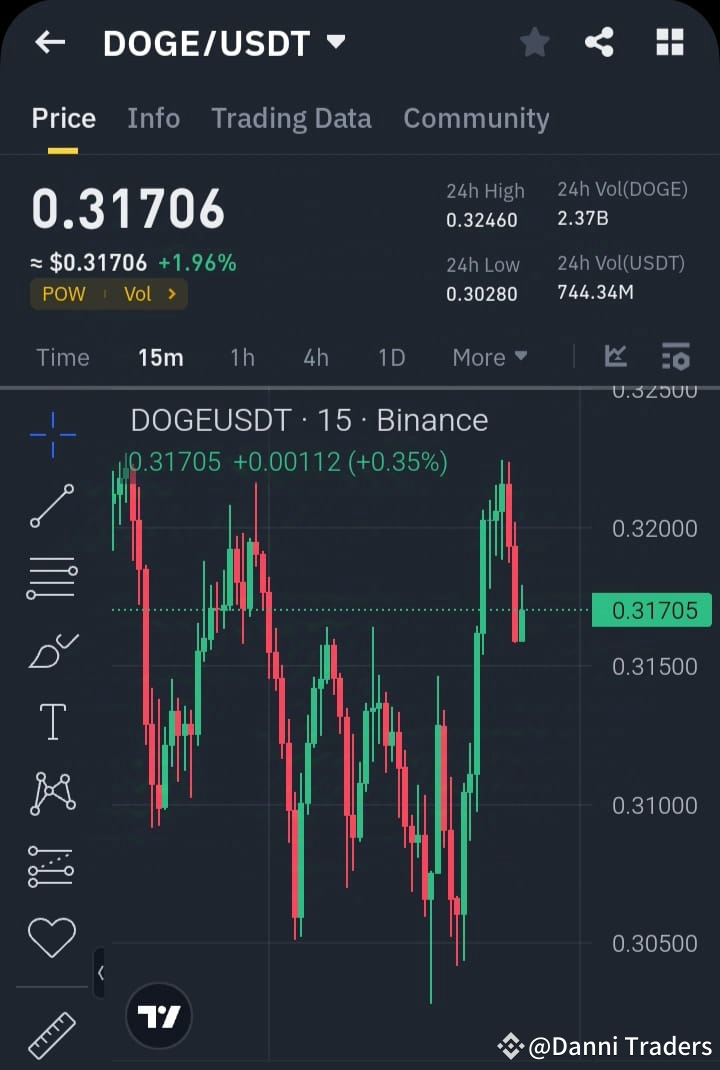Select the brush drawing tool
The width and height of the screenshot is (720, 1070).
click(x=51, y=648)
